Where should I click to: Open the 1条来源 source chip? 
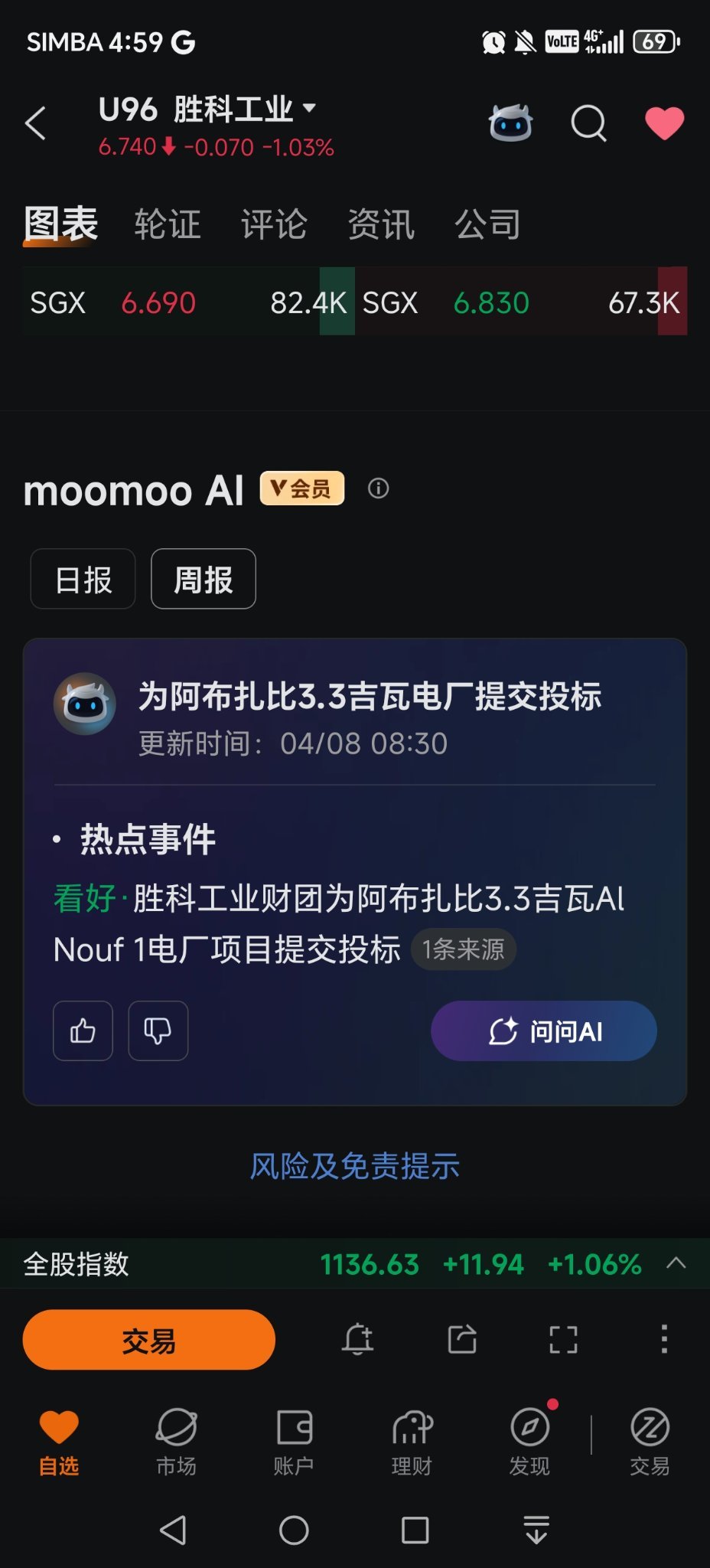click(464, 949)
